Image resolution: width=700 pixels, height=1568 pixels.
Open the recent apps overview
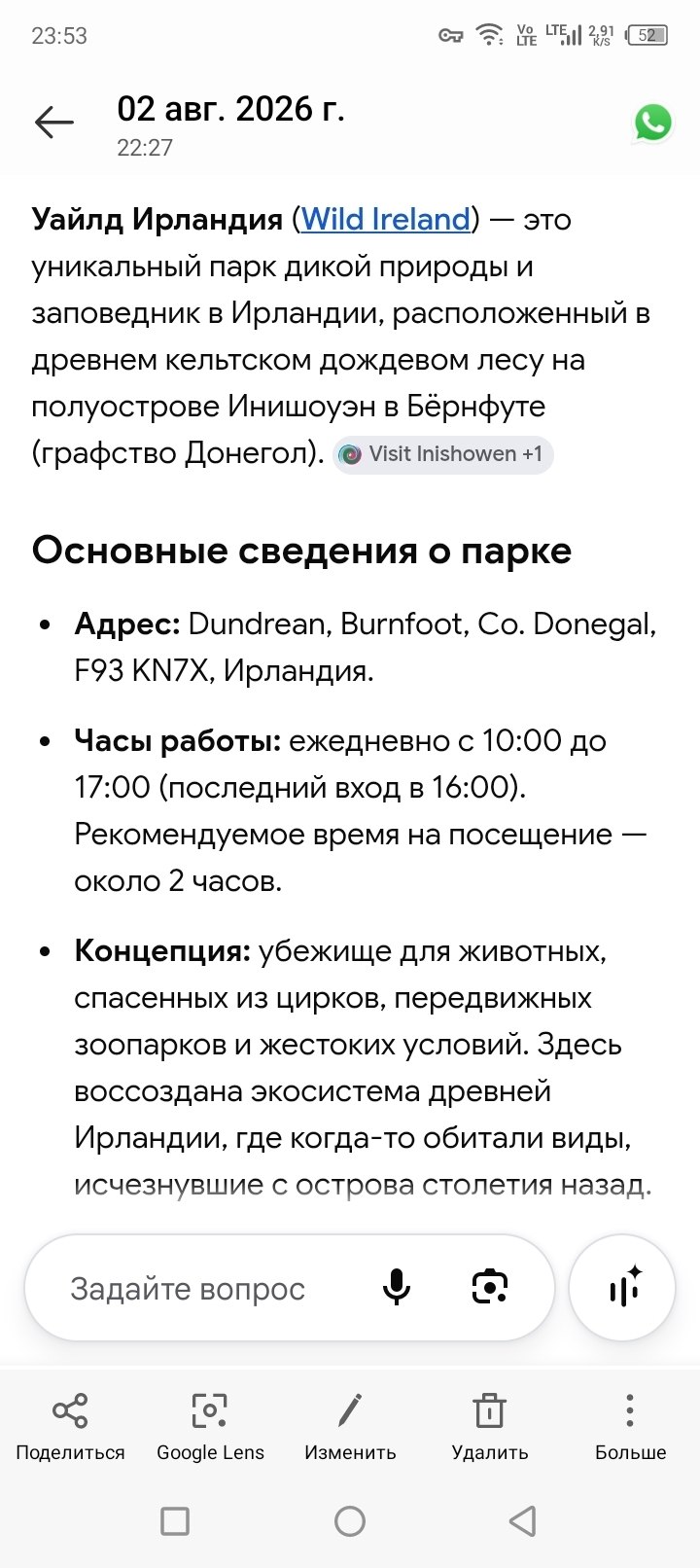pyautogui.click(x=175, y=1521)
